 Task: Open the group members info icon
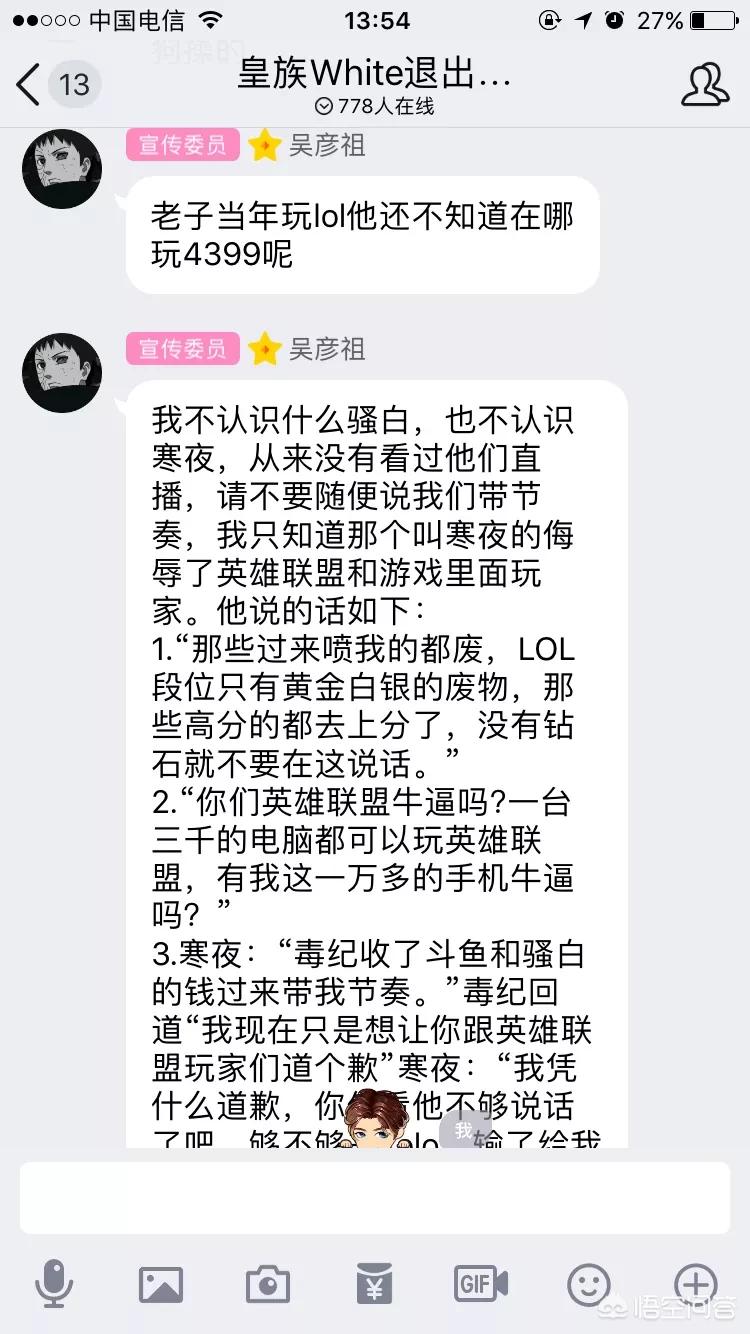click(704, 85)
